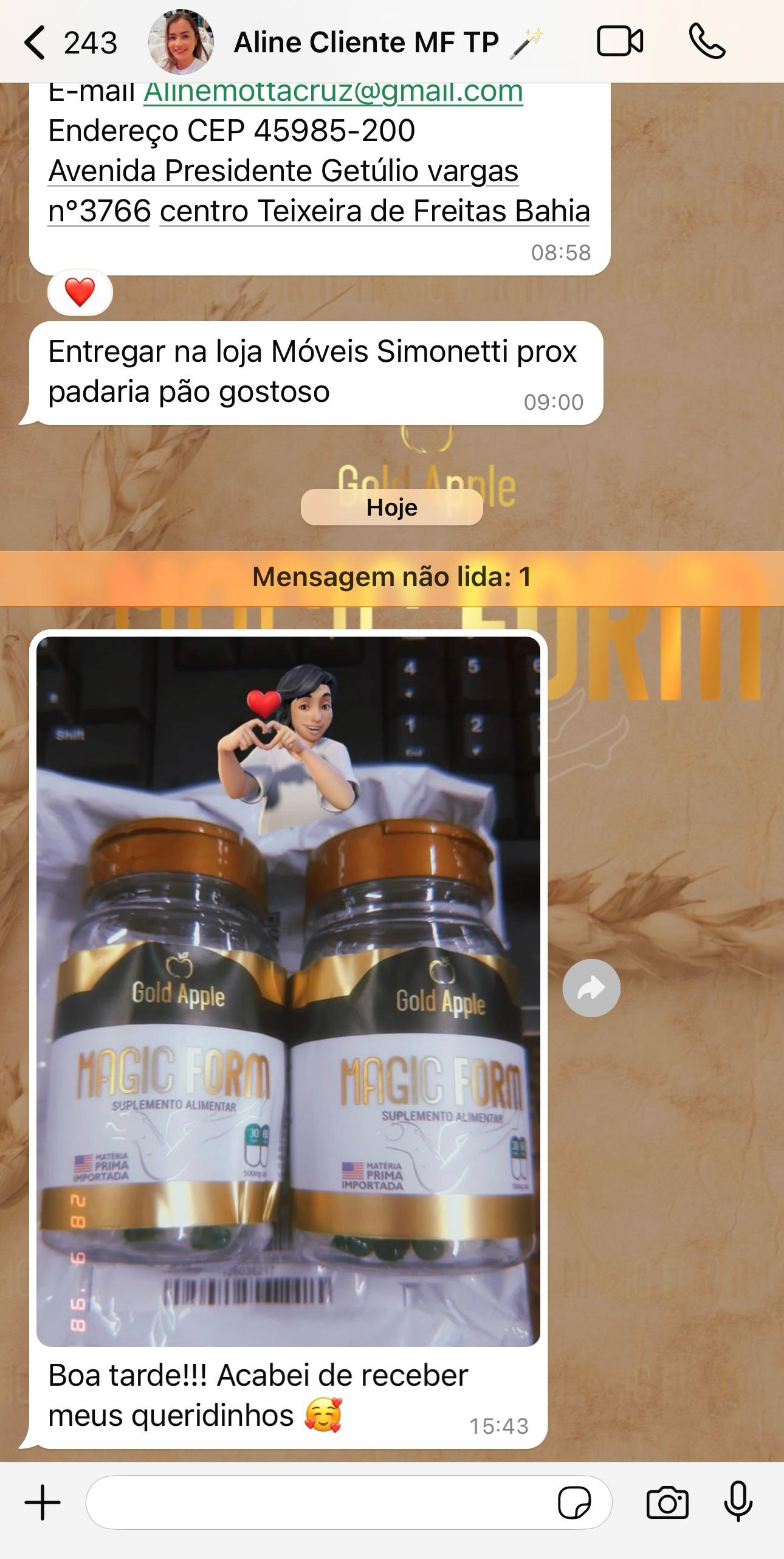This screenshot has height=1559, width=784.
Task: Open Aline Cliente MF TP contact info
Action: (366, 43)
